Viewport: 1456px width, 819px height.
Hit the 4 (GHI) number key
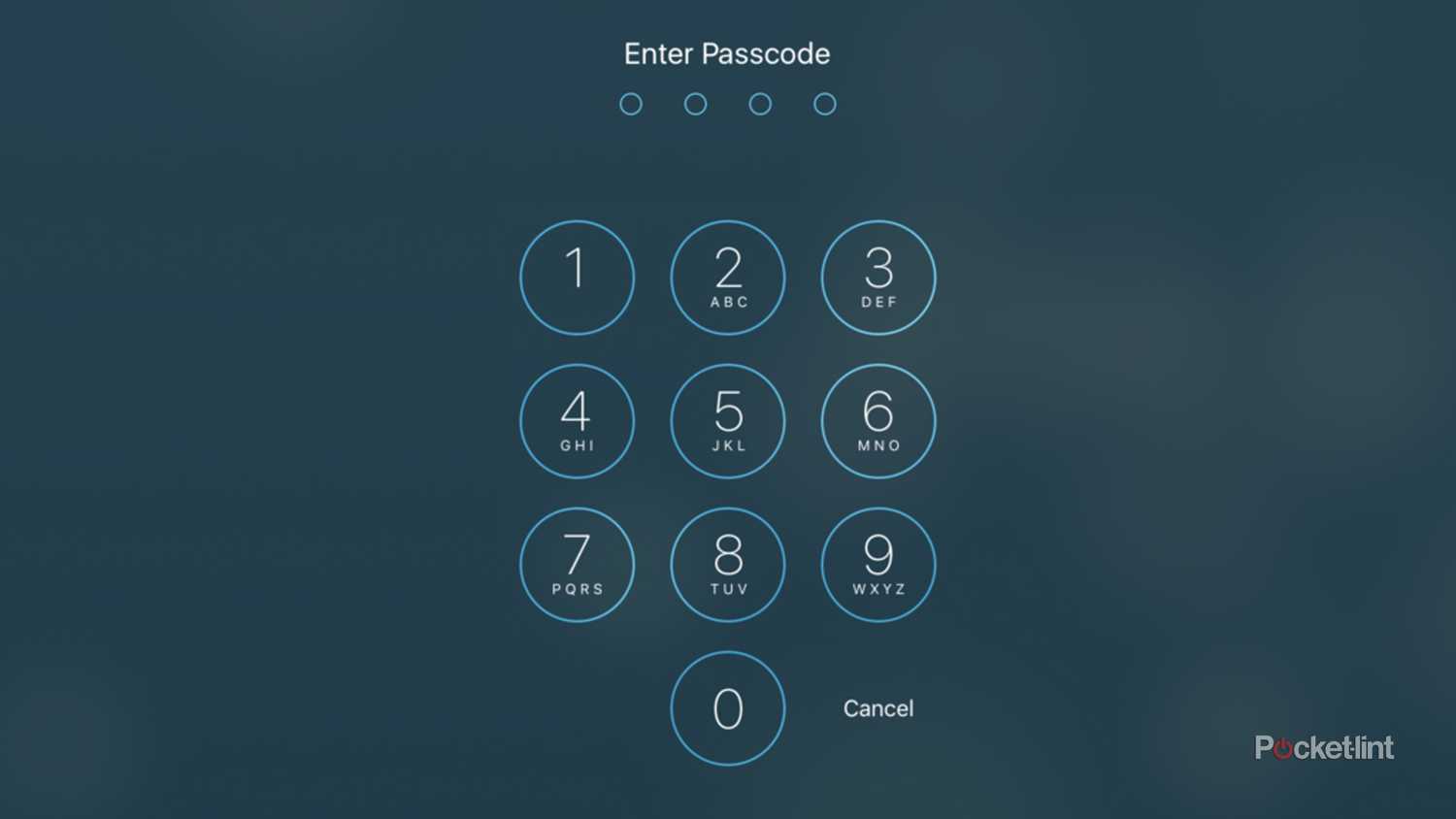click(577, 421)
